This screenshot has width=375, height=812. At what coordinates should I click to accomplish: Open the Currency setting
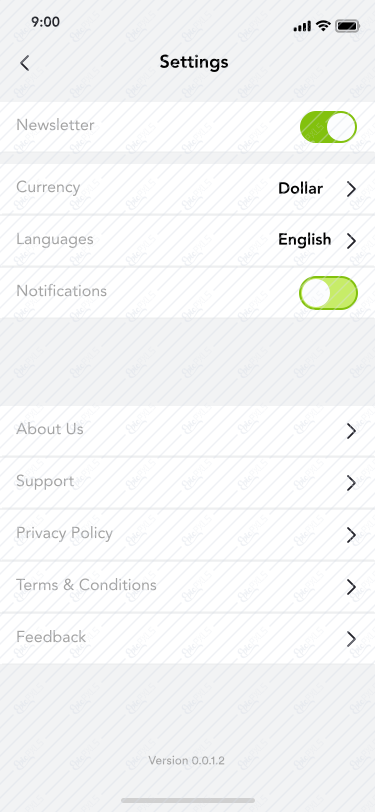point(188,188)
